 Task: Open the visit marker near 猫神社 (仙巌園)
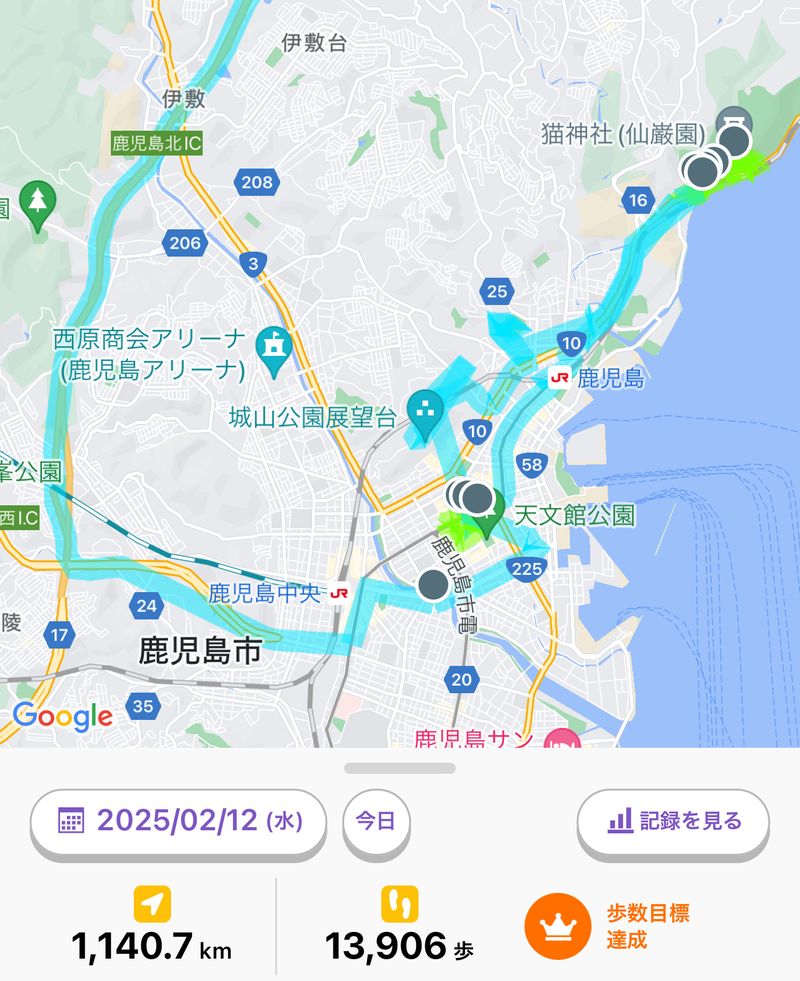pyautogui.click(x=735, y=130)
